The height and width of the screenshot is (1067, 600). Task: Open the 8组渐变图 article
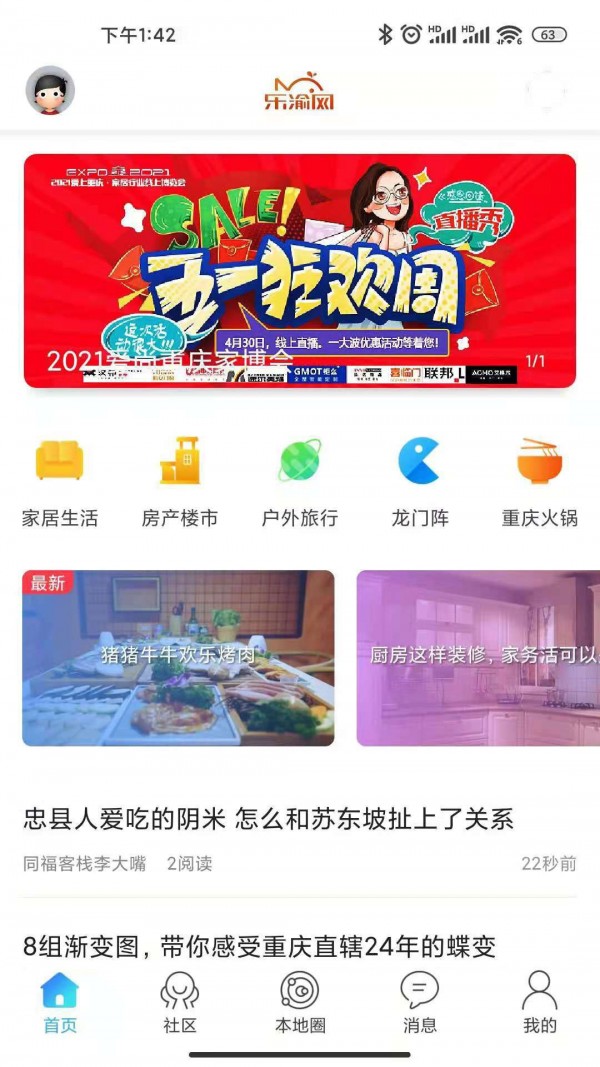260,945
